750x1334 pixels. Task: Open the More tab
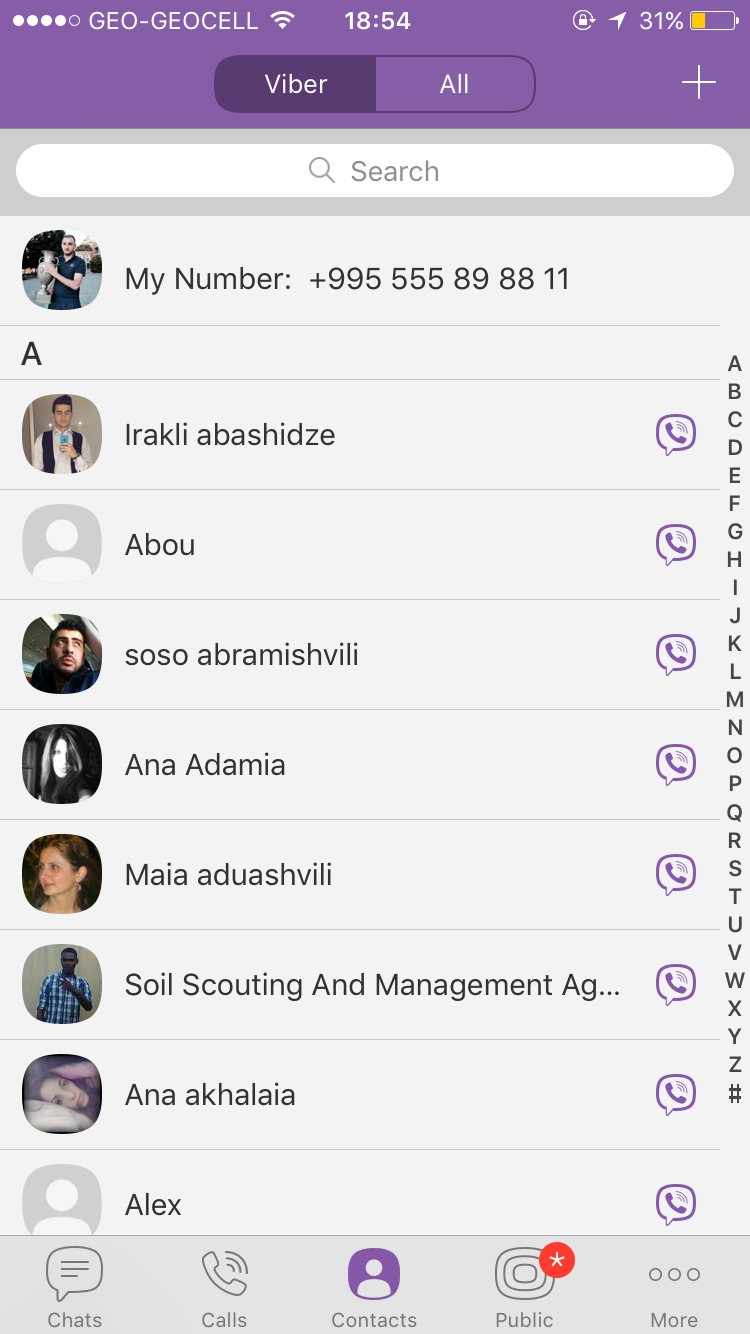click(x=674, y=1287)
